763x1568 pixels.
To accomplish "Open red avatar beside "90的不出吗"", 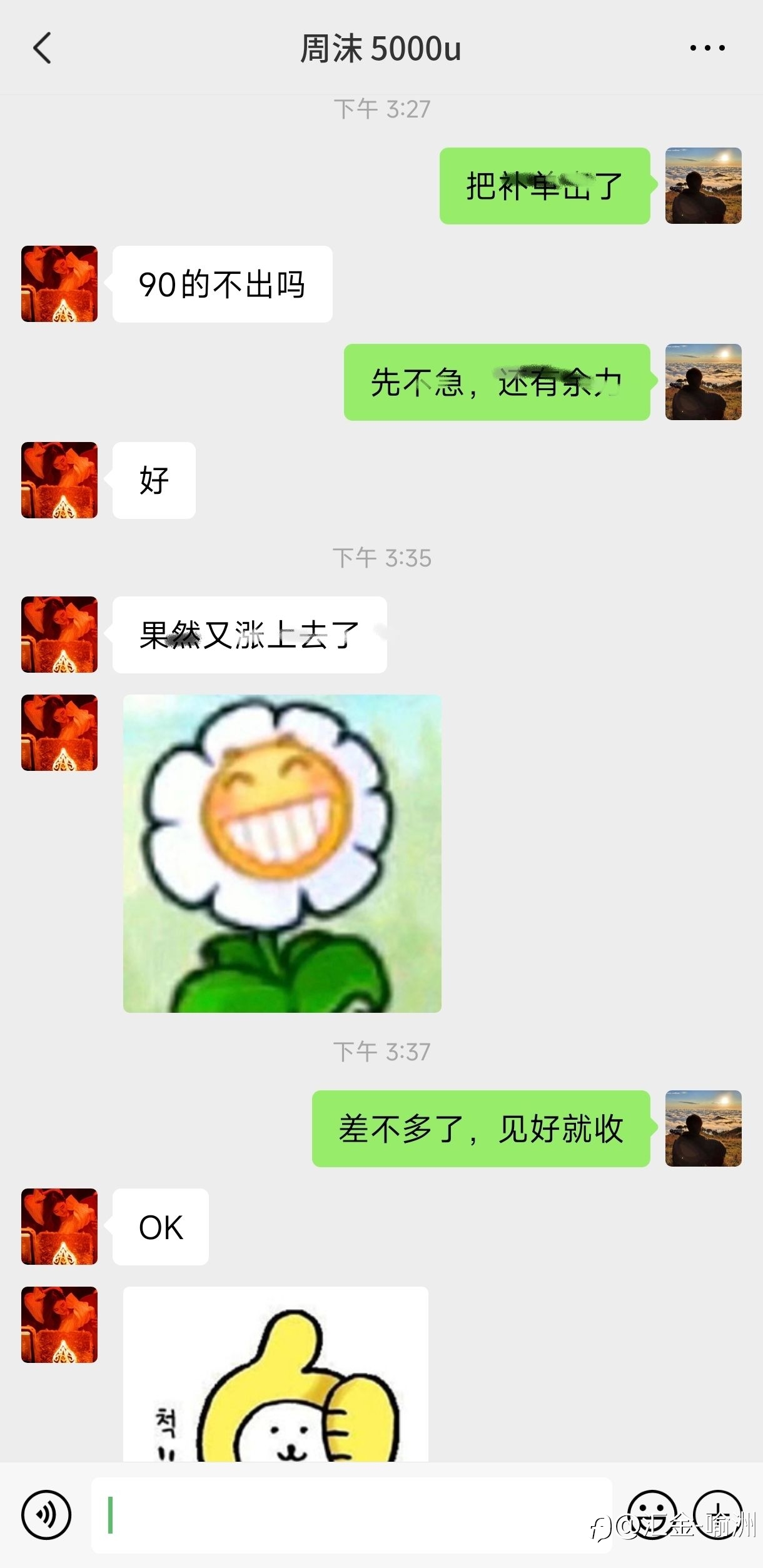I will (x=59, y=284).
